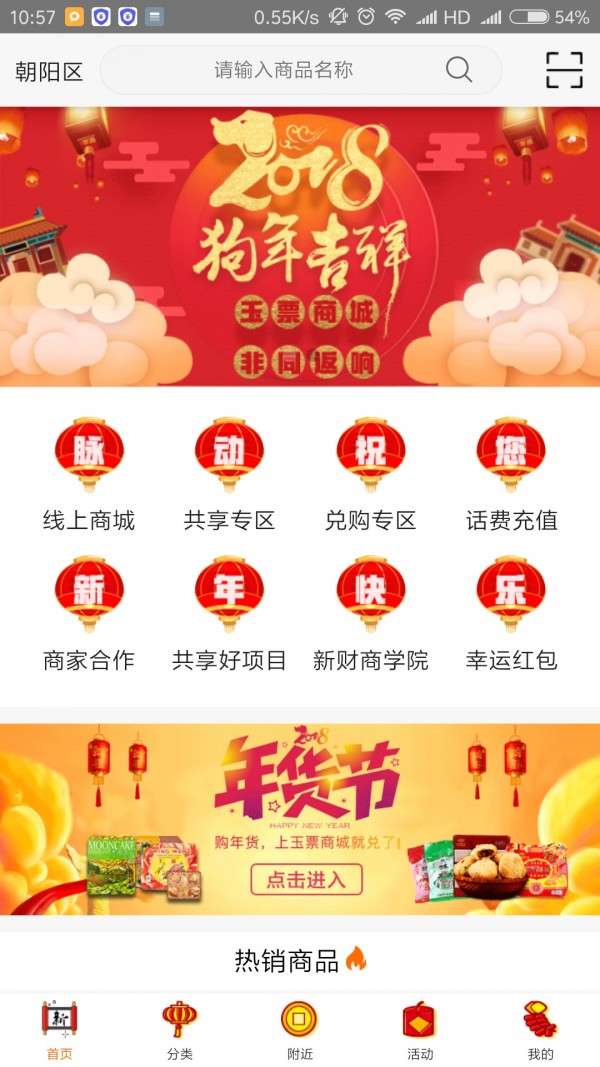Image resolution: width=600 pixels, height=1067 pixels.
Task: Tap the search box for product names
Action: pos(301,70)
